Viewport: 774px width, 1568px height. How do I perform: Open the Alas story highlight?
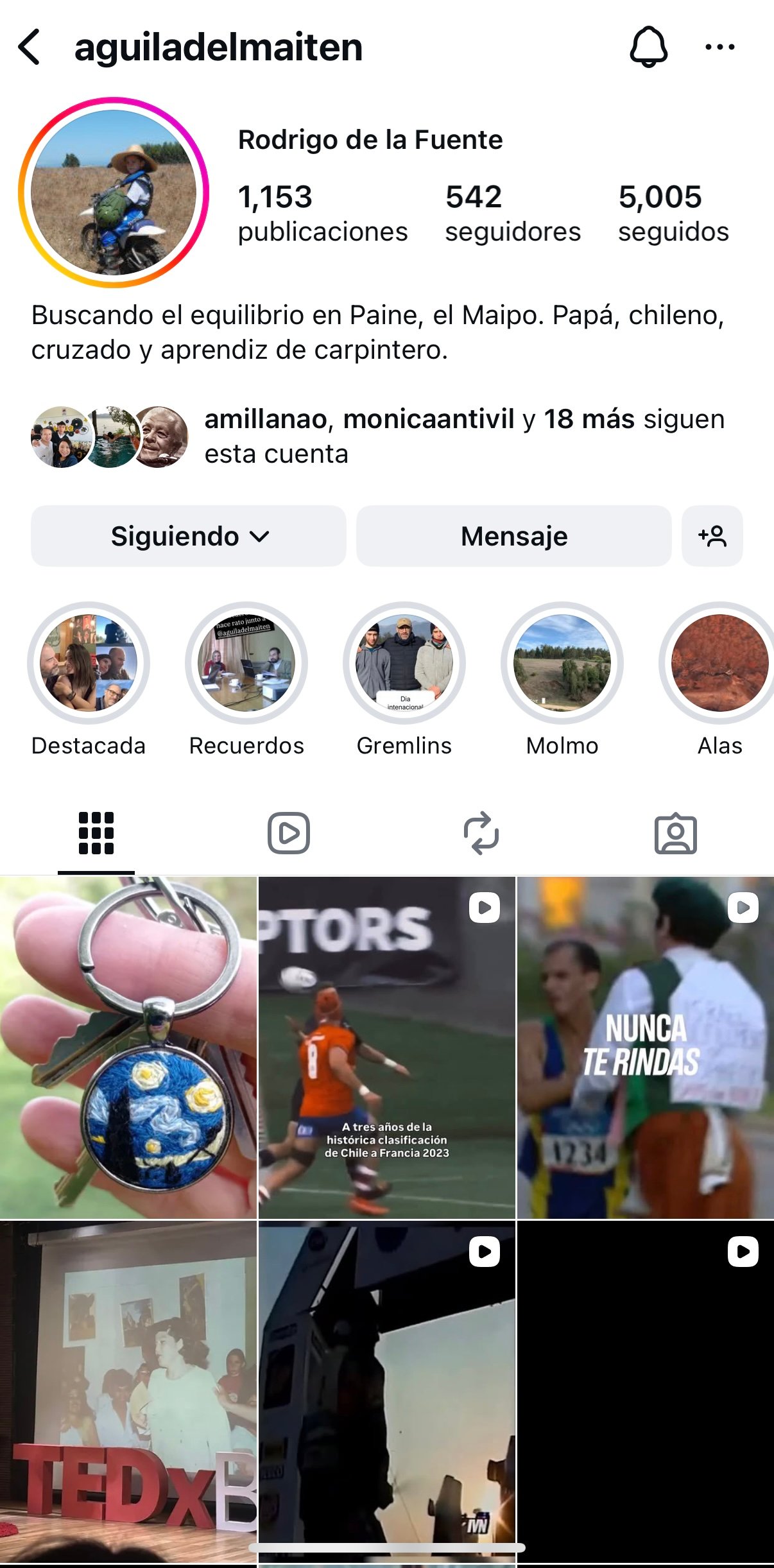719,663
